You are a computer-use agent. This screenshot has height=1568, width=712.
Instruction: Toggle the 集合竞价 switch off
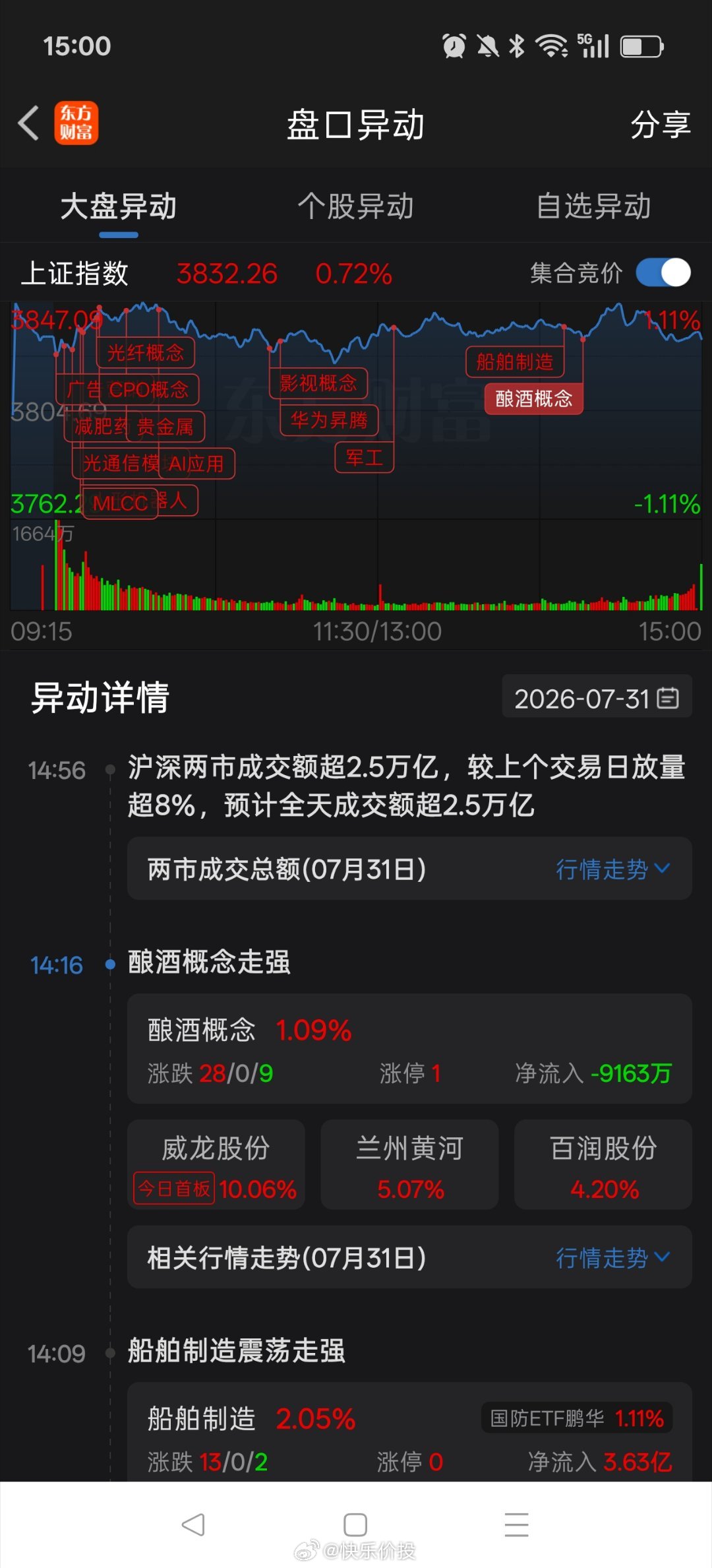pyautogui.click(x=663, y=272)
